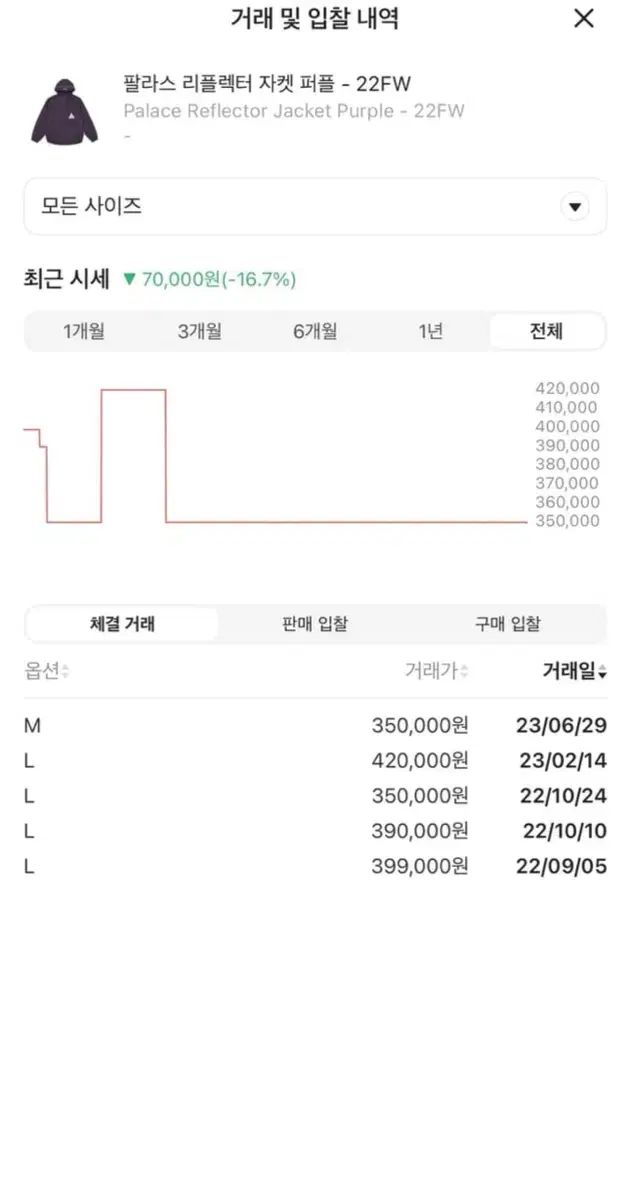630x1200 pixels.
Task: Sort the list by 옵션
Action: (47, 672)
